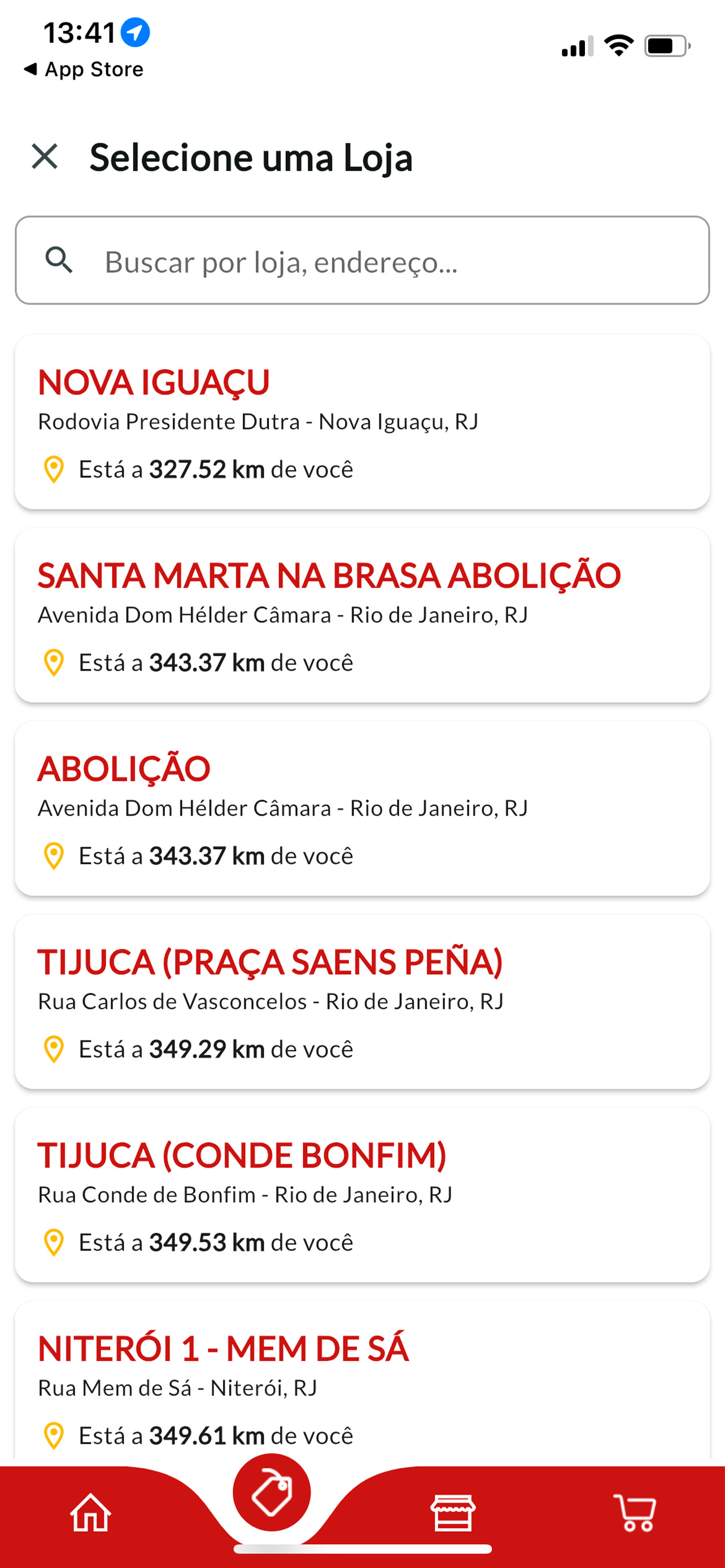Open the offers tag tab
The width and height of the screenshot is (725, 1568).
[272, 1492]
